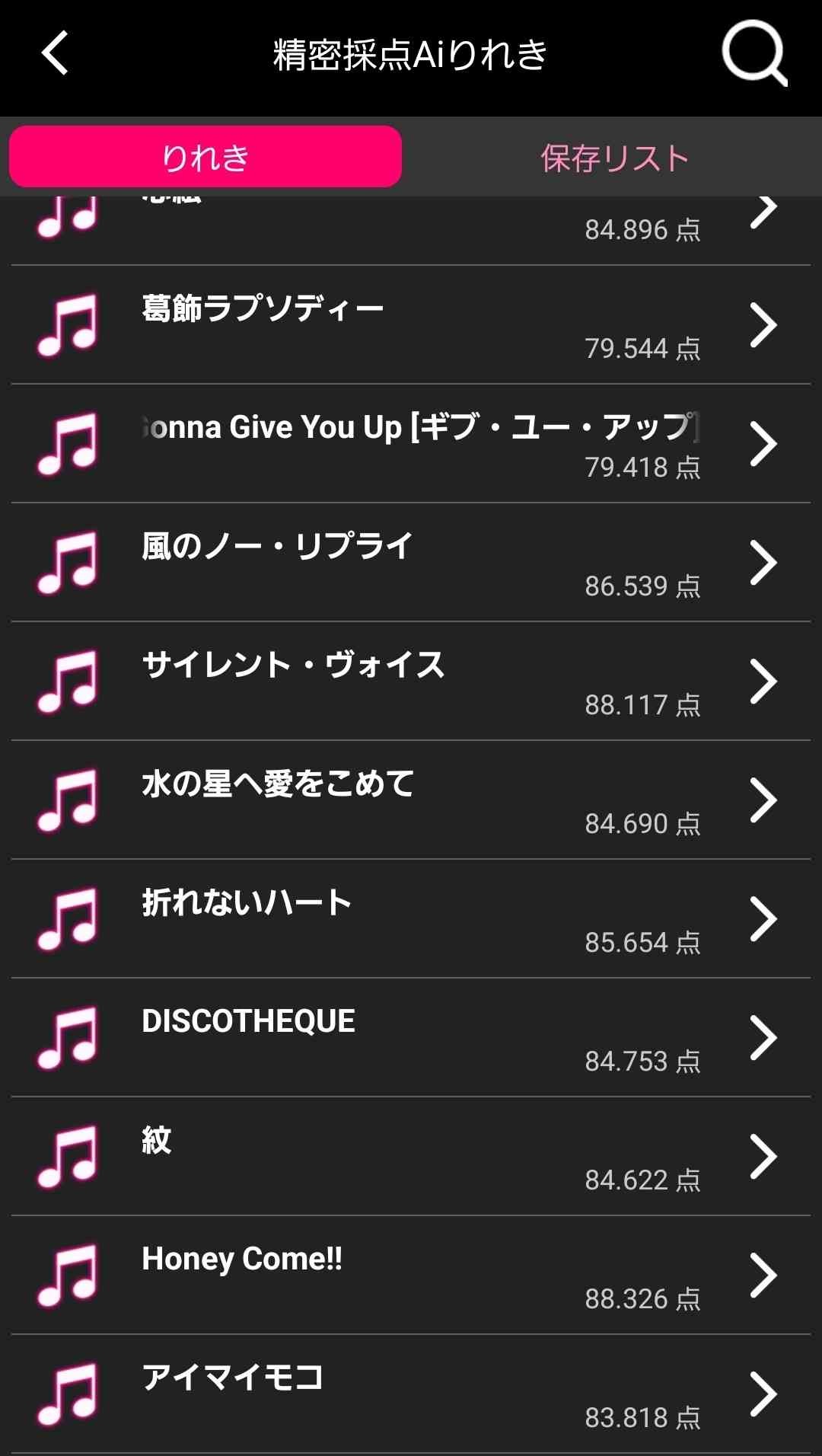Open the 葛飾ラプソディー score entry
The height and width of the screenshot is (1456, 822).
click(411, 326)
